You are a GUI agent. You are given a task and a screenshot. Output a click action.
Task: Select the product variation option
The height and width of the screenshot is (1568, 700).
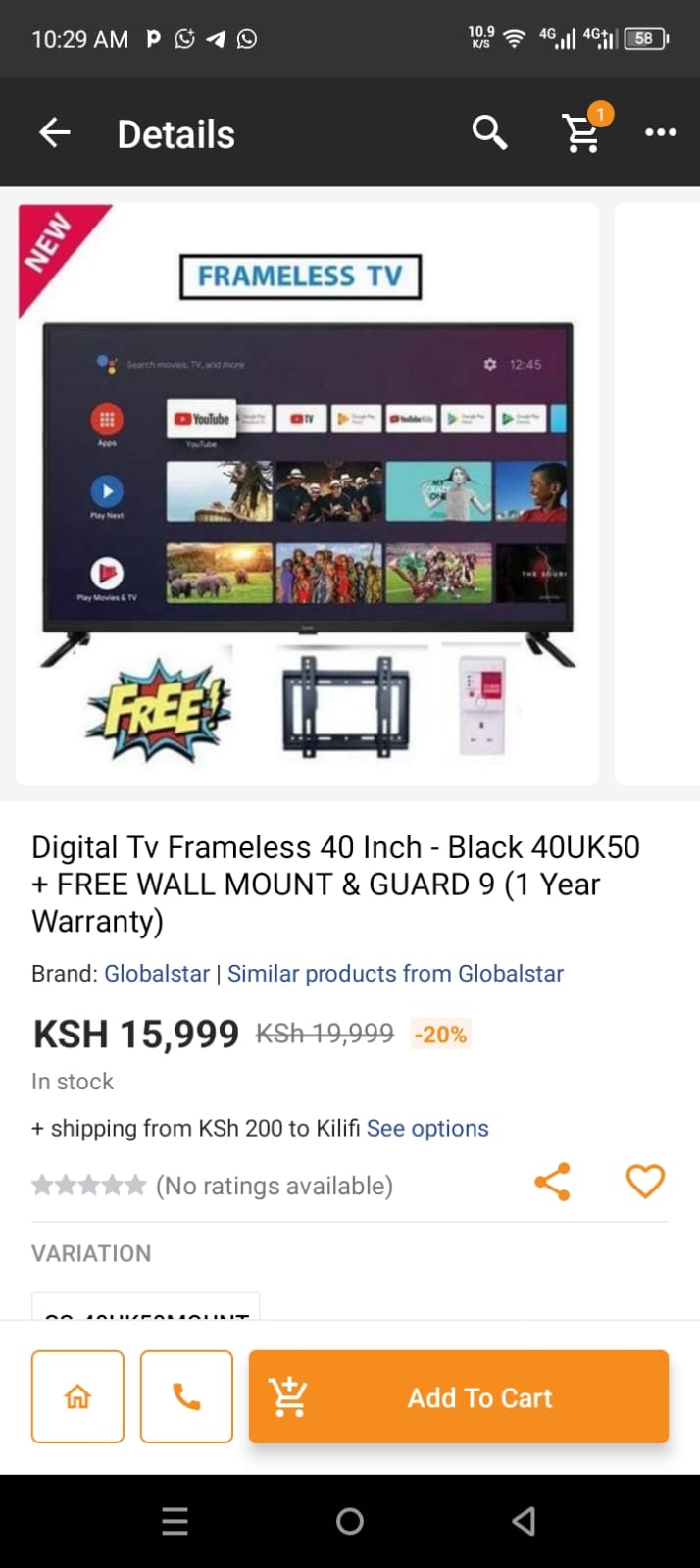(146, 1306)
